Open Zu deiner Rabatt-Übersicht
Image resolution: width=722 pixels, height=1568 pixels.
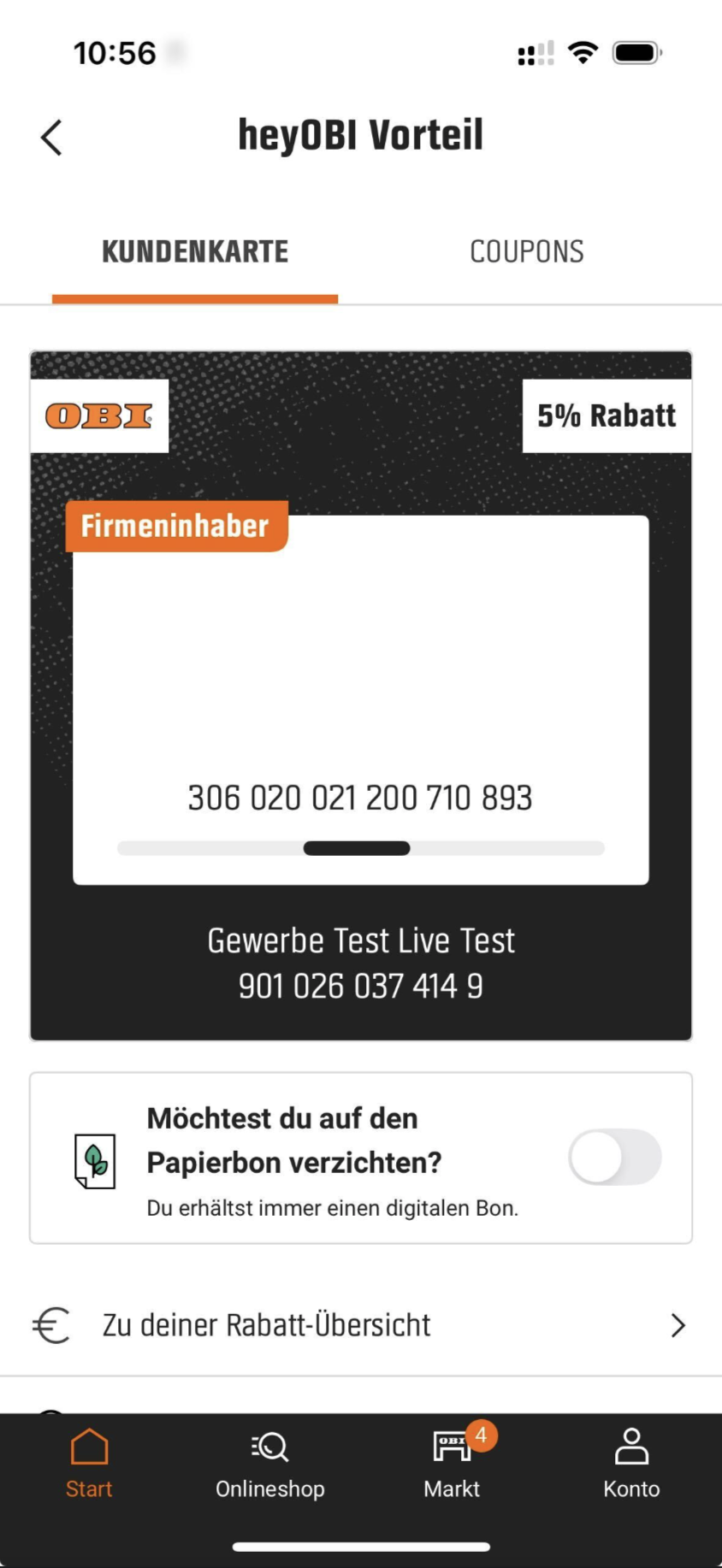[x=360, y=1325]
